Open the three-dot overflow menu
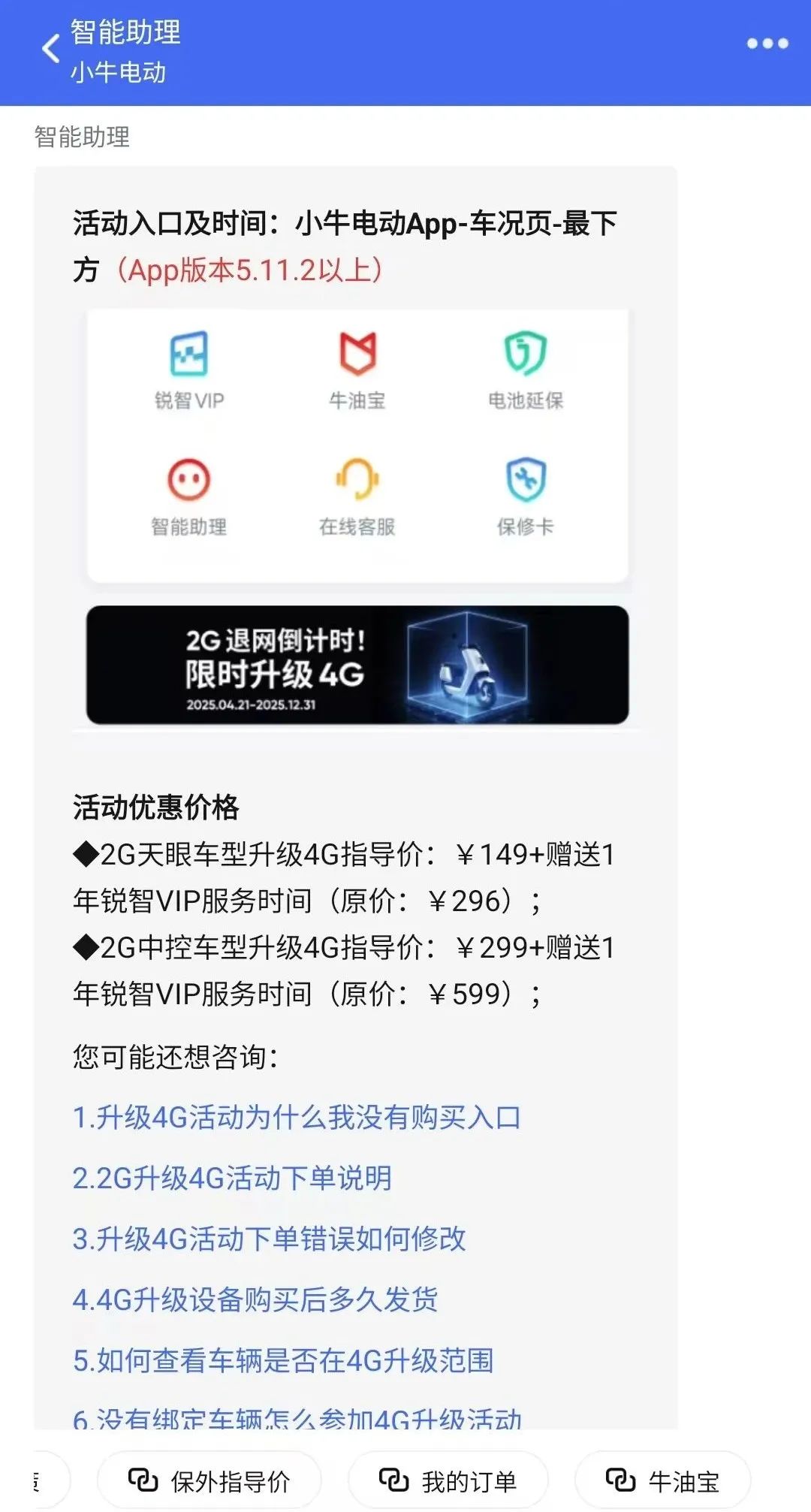Screen dimensions: 811x1512 [767, 44]
